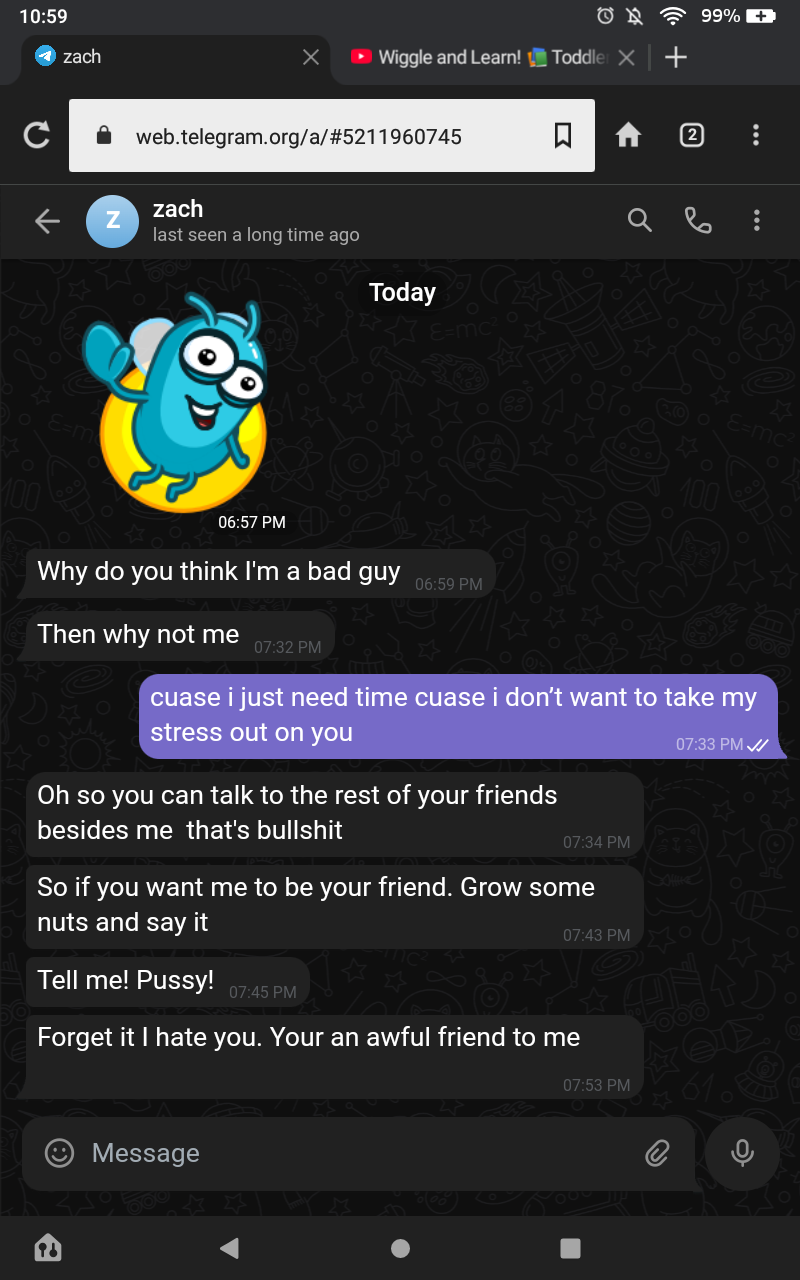Bookmark this page
Viewport: 800px width, 1280px height.
click(x=563, y=135)
